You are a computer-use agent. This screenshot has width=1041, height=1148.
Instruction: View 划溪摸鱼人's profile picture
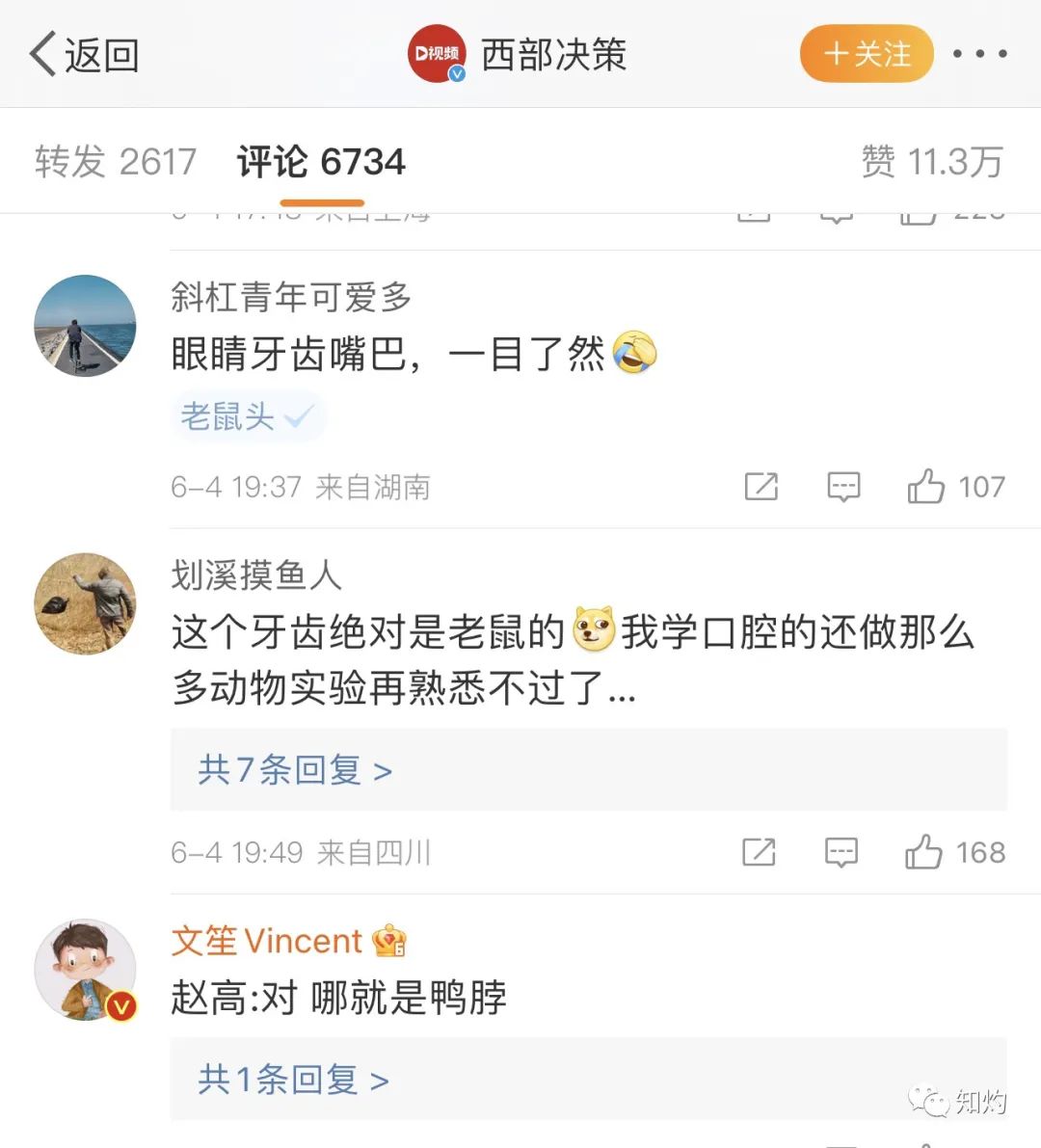85,603
